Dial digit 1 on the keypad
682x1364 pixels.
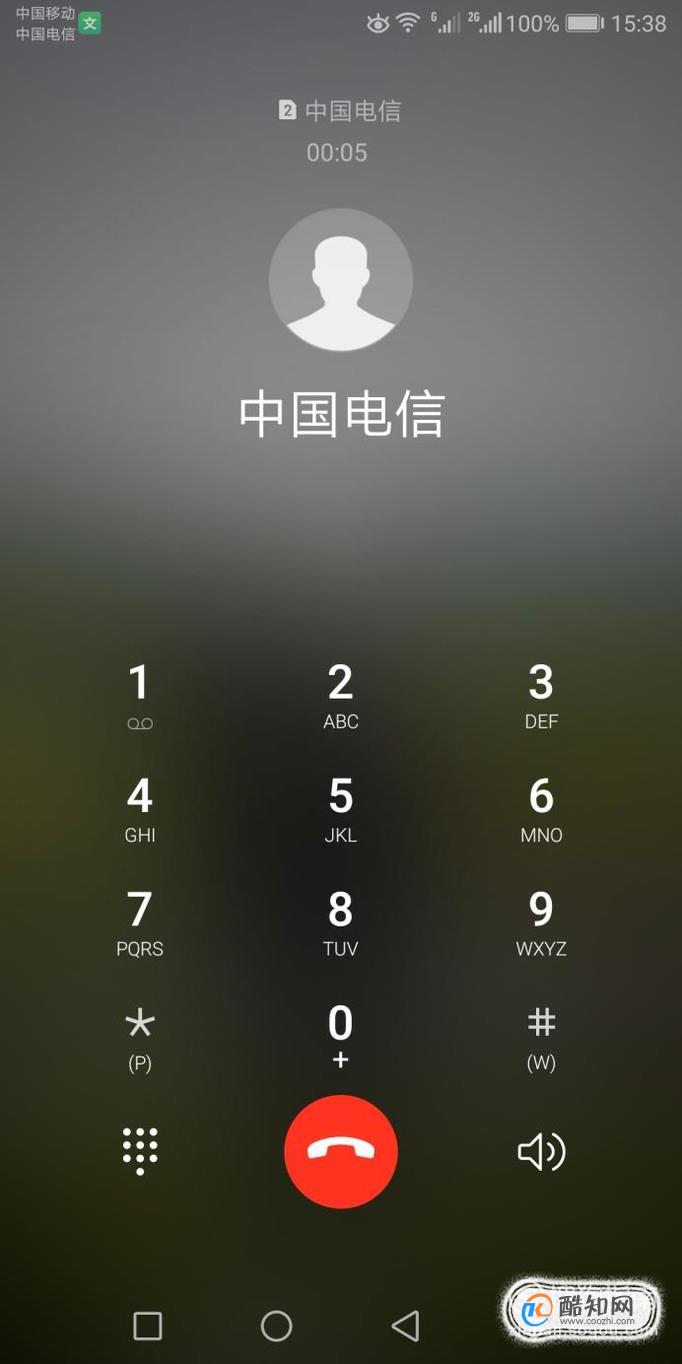tap(140, 696)
